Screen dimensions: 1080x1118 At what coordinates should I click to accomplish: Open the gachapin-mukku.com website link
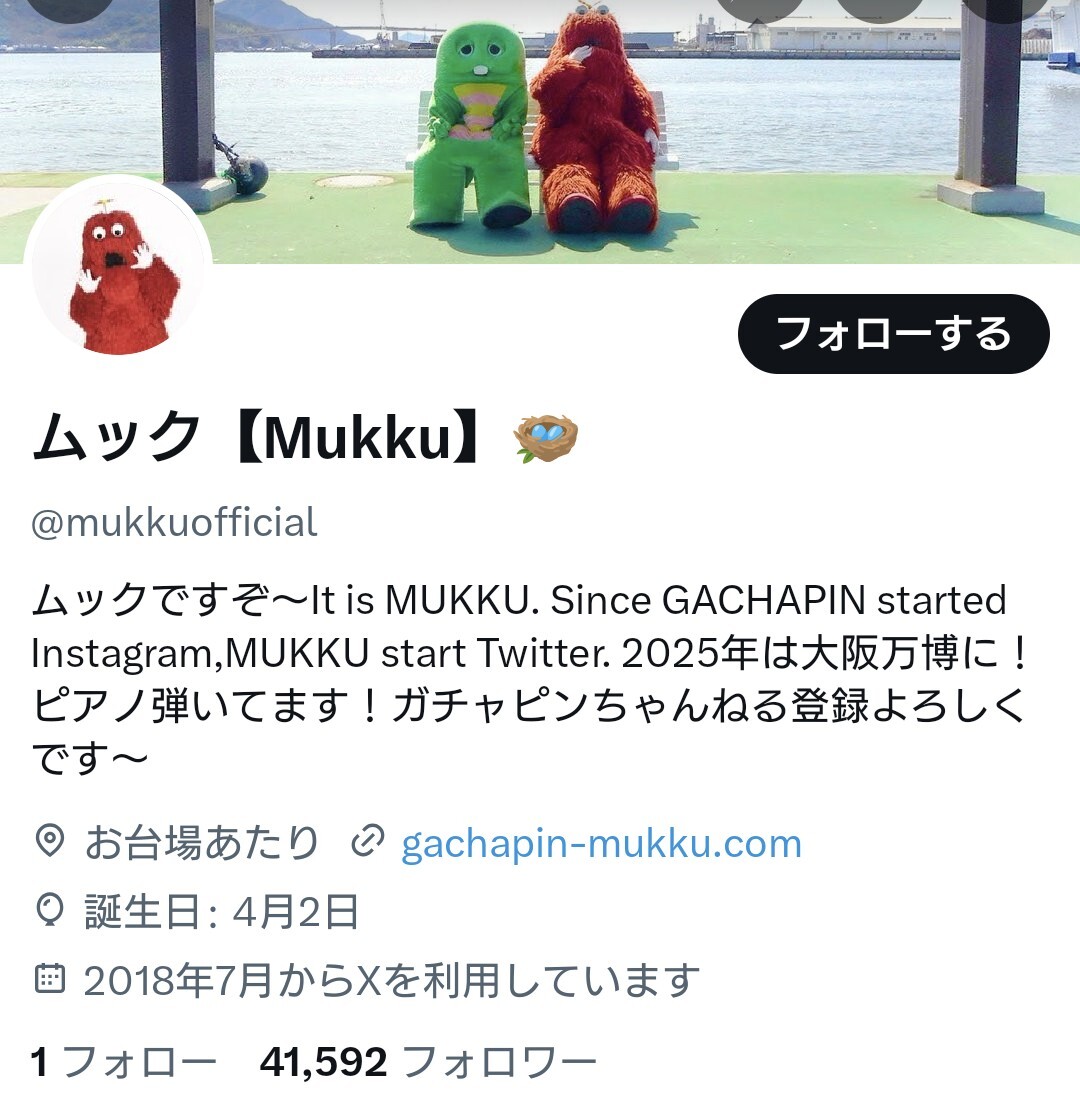point(597,843)
